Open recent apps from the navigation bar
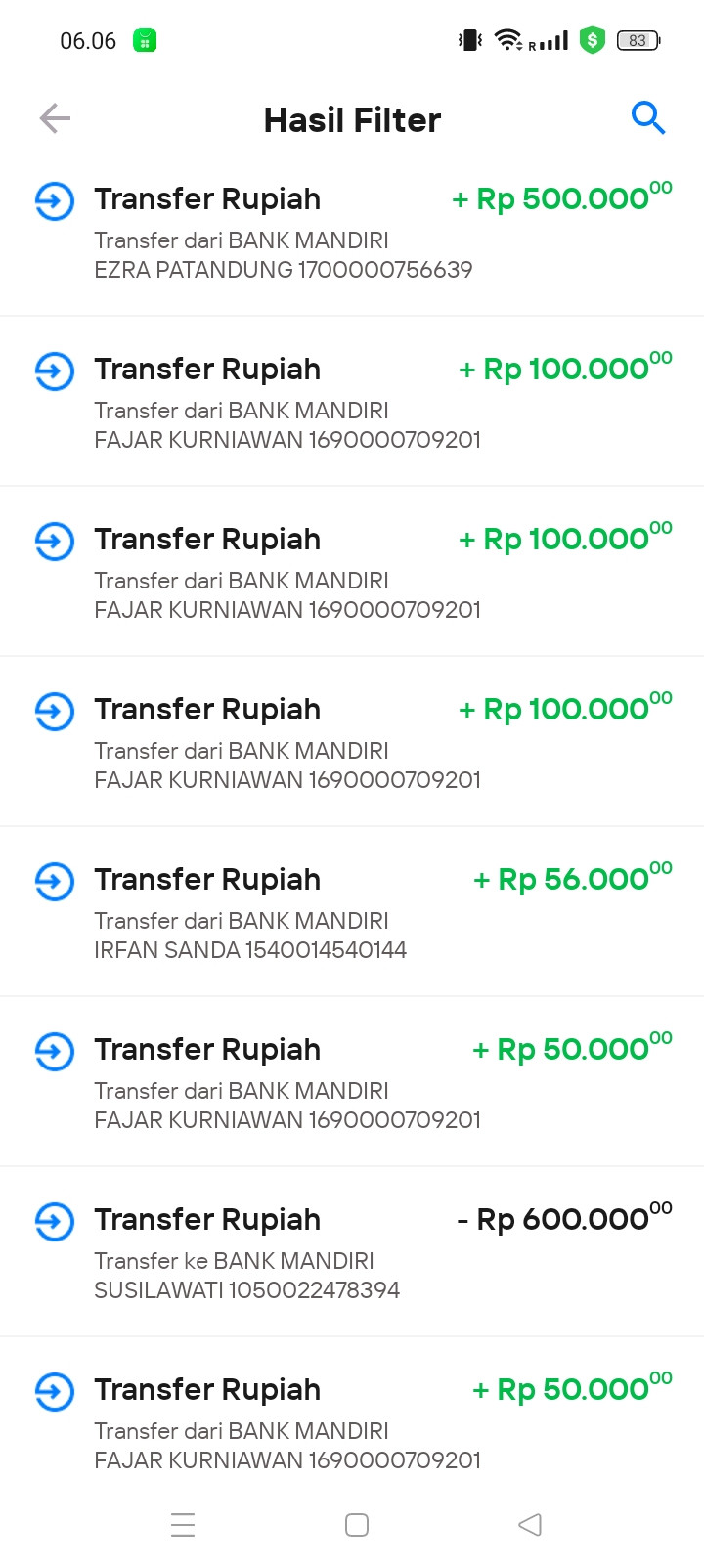Screen dimensions: 704x1568 [183, 1525]
